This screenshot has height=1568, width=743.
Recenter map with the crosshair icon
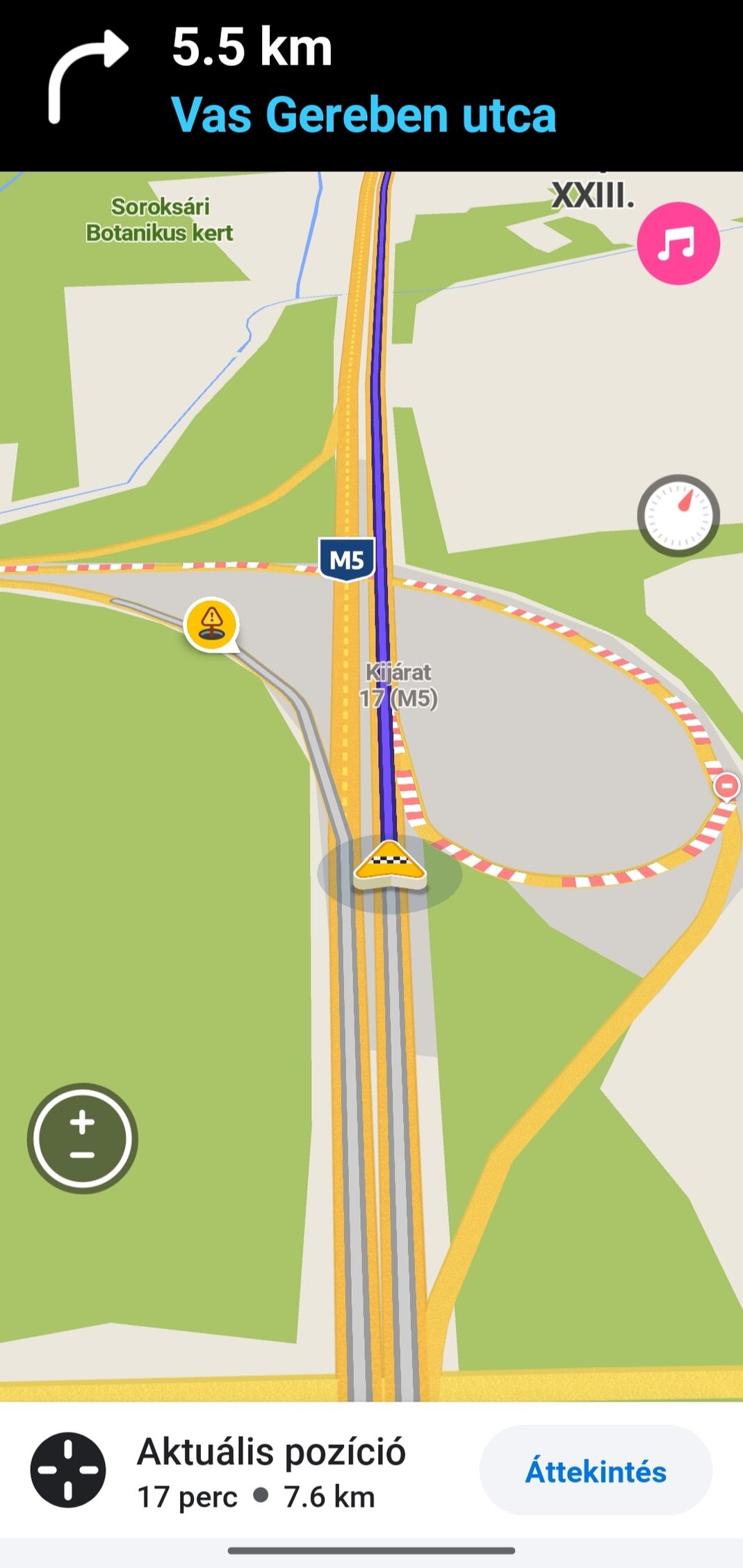68,1469
